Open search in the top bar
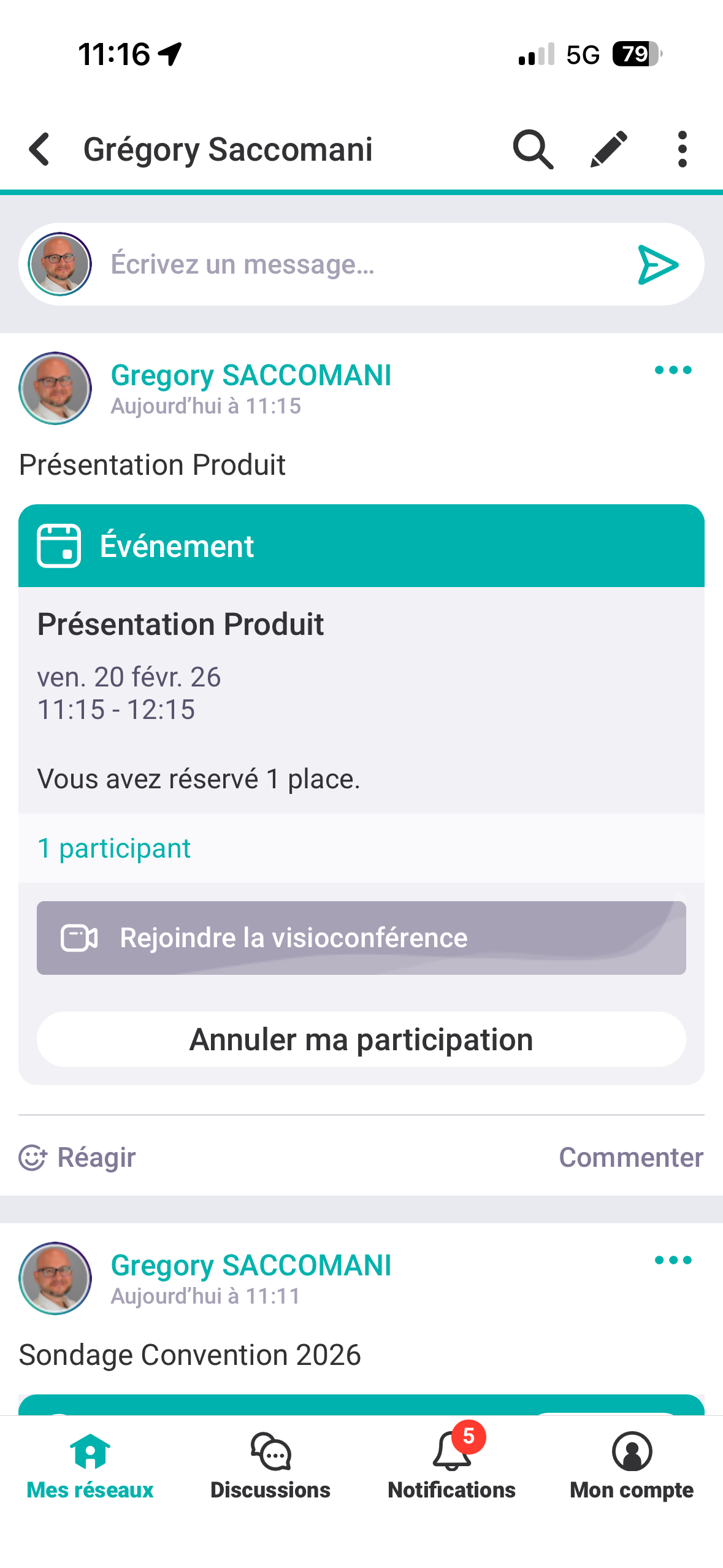The height and width of the screenshot is (1568, 723). point(533,149)
